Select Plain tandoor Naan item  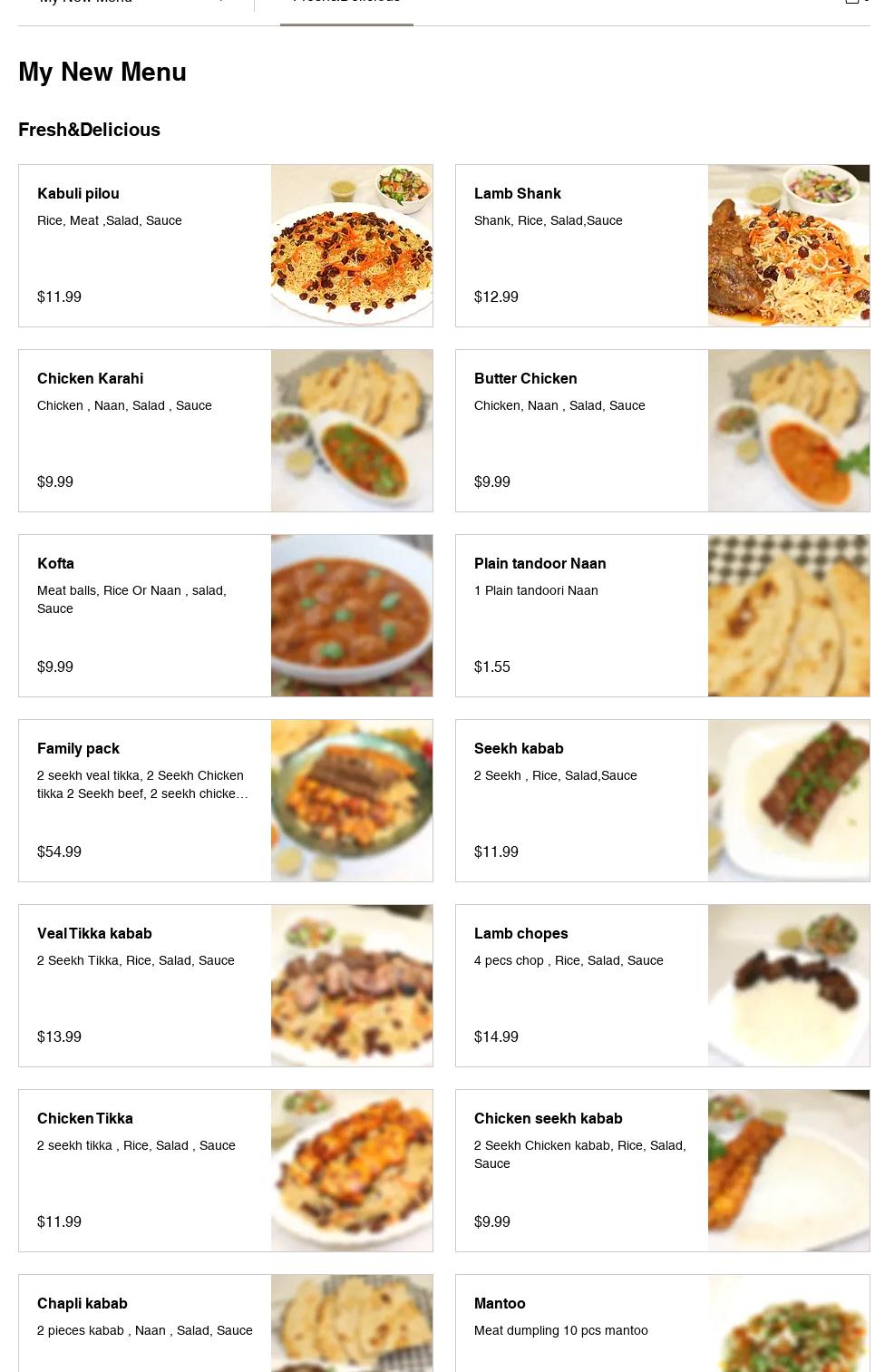point(662,616)
